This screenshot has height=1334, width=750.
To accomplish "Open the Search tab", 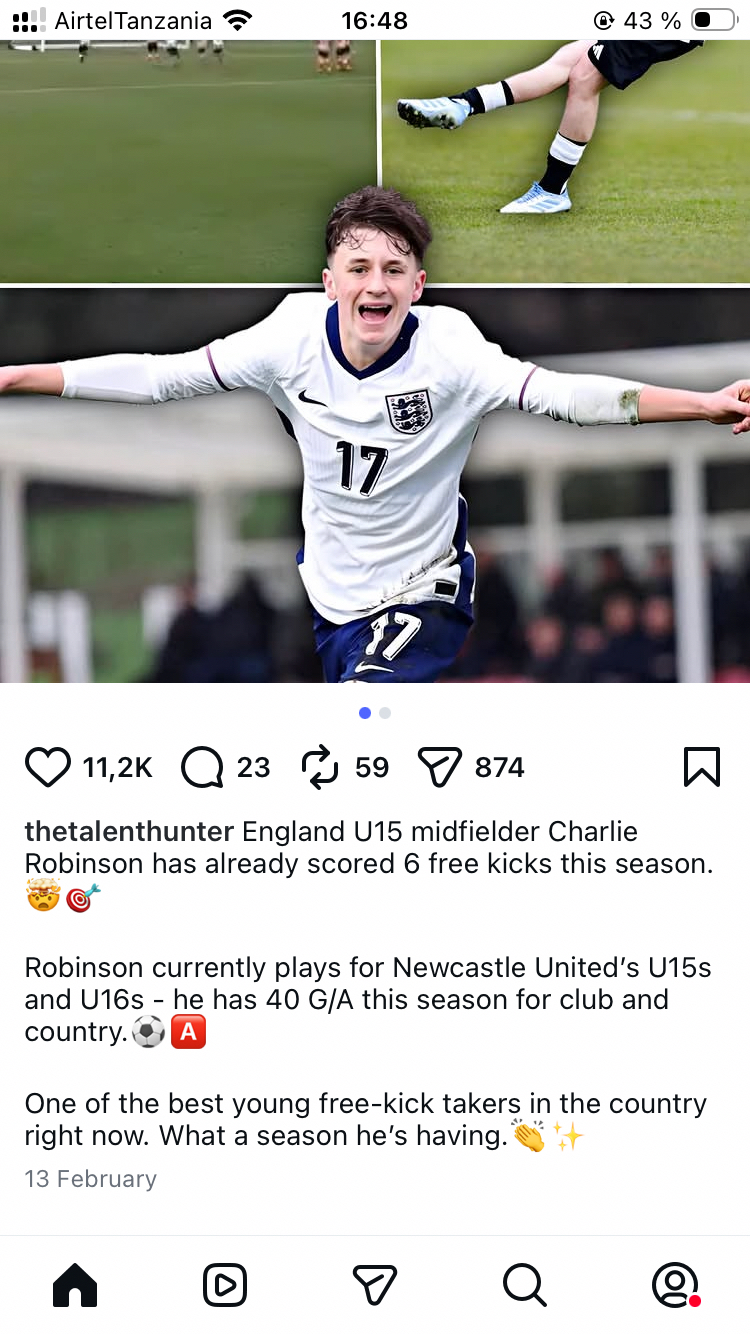I will 524,1285.
